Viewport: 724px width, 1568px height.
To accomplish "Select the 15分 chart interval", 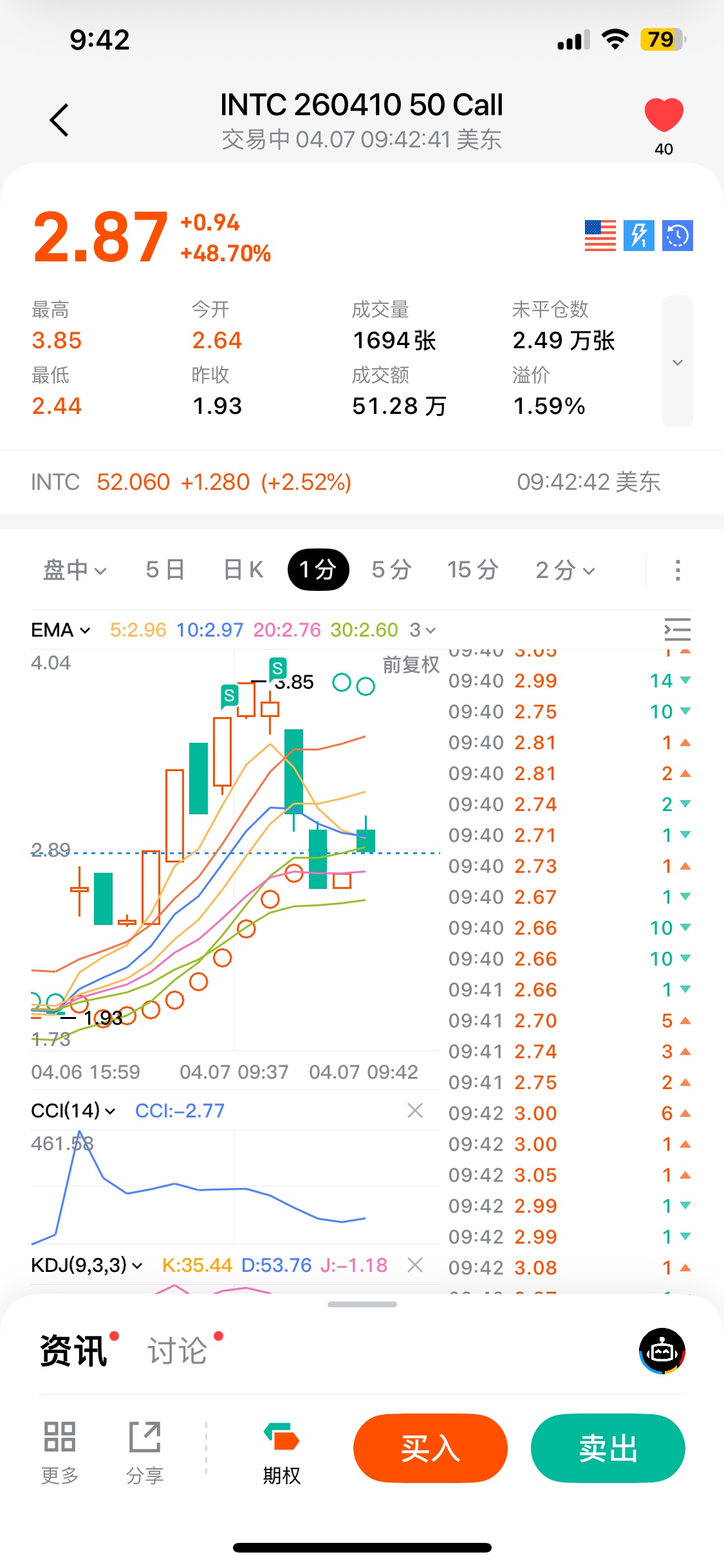I will pyautogui.click(x=473, y=570).
